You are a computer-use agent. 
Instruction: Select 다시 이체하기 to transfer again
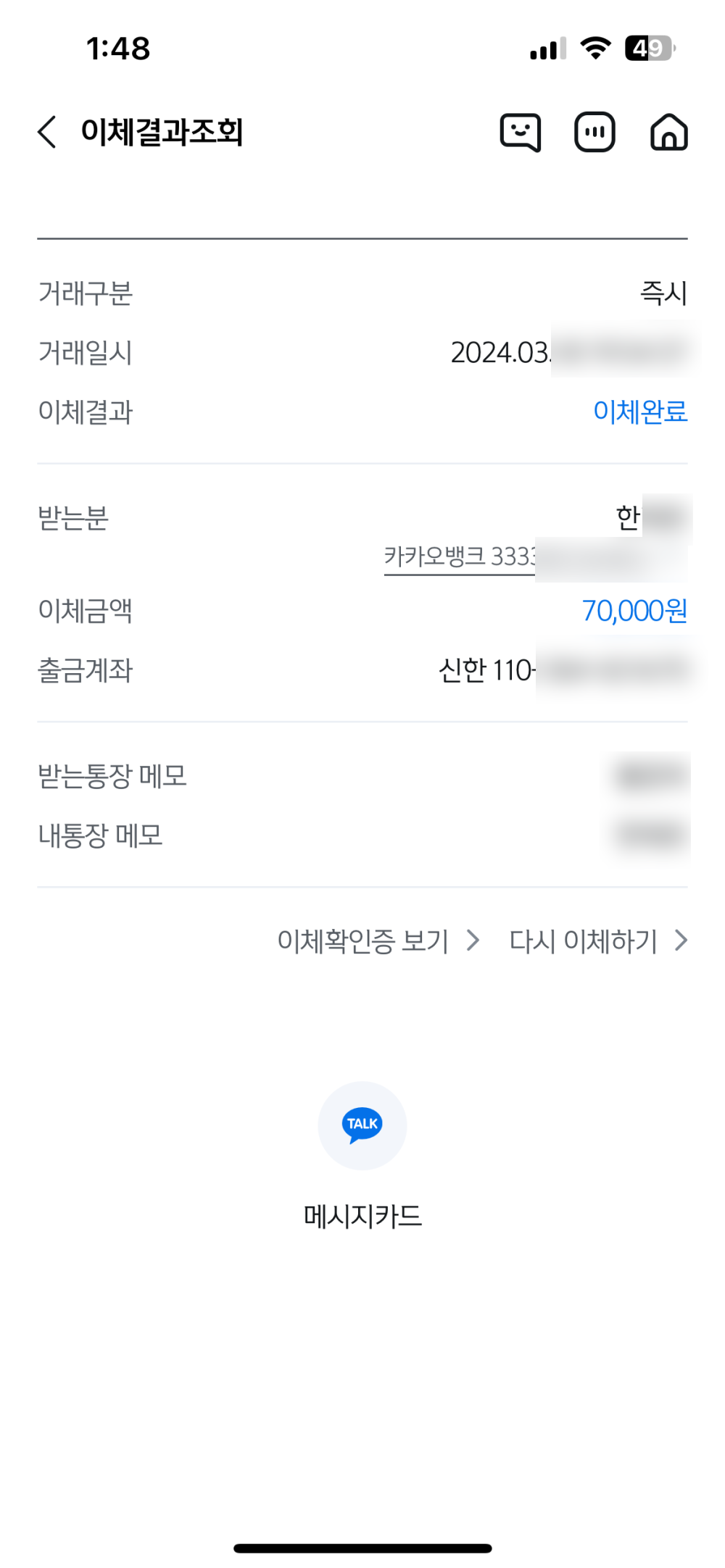pos(597,941)
